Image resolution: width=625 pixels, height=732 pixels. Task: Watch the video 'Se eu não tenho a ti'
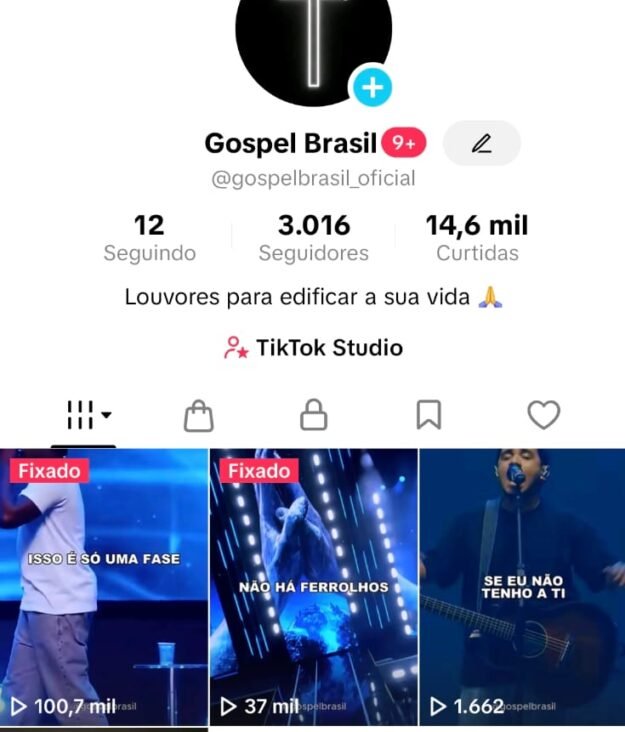[522, 588]
